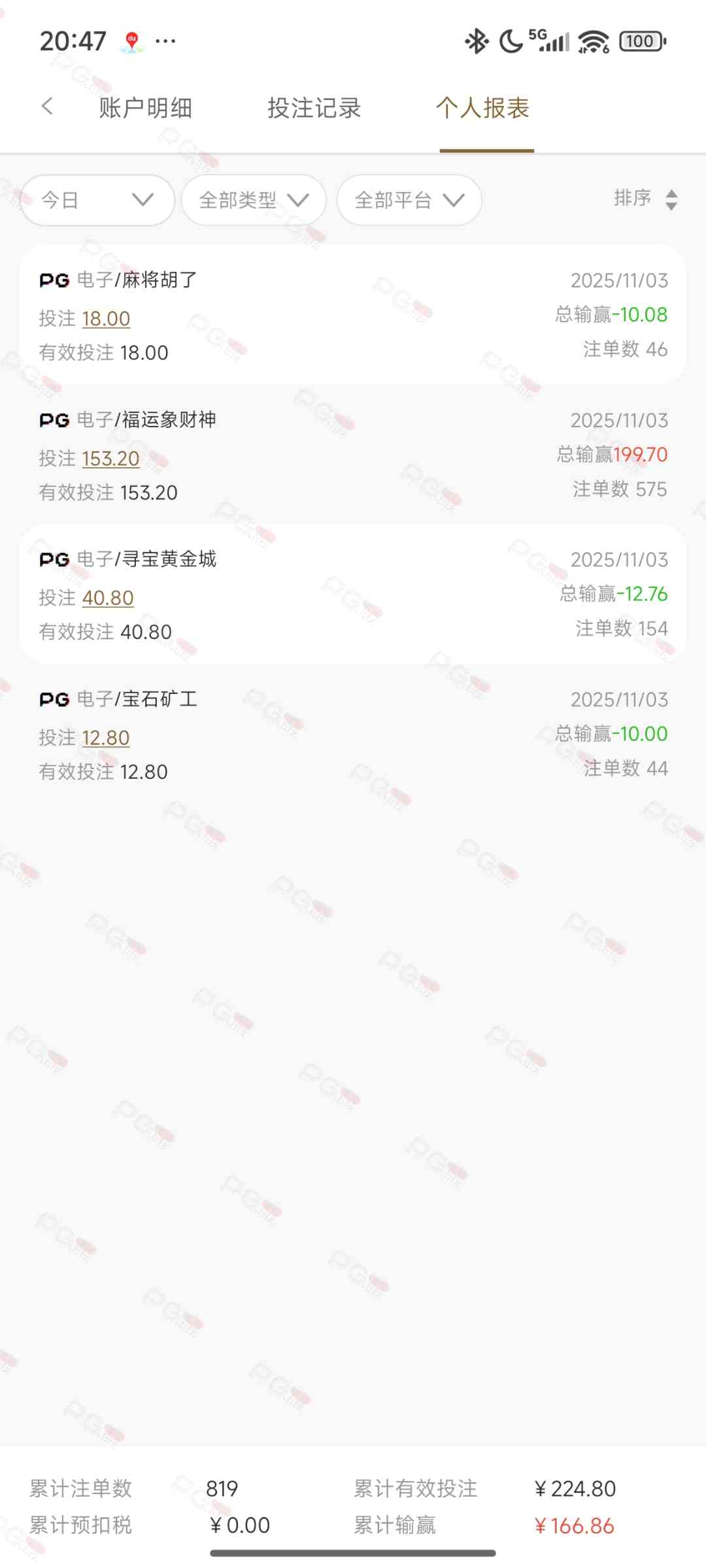The image size is (706, 1568).
Task: Open the 全部类型 filter dropdown
Action: pyautogui.click(x=254, y=200)
